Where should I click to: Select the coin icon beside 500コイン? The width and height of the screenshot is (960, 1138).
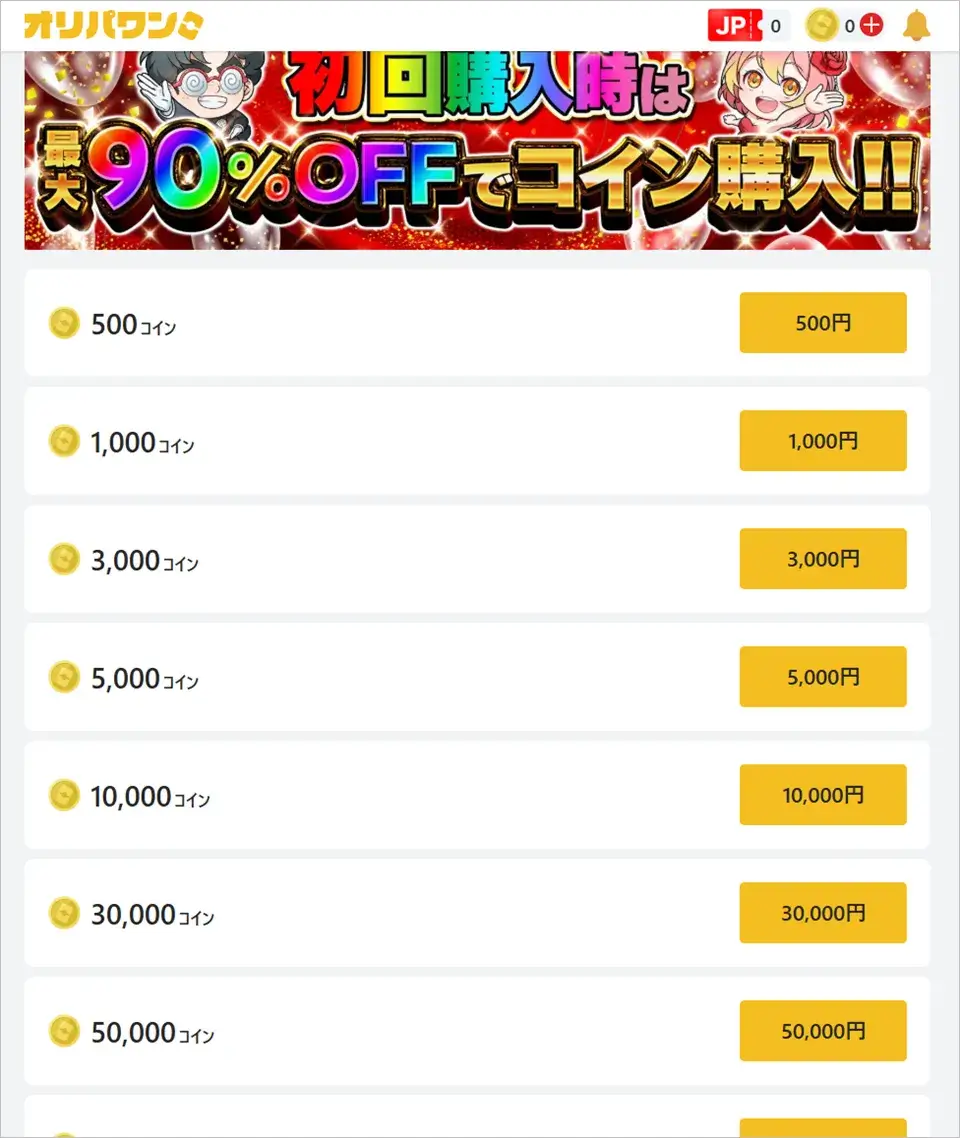[64, 323]
